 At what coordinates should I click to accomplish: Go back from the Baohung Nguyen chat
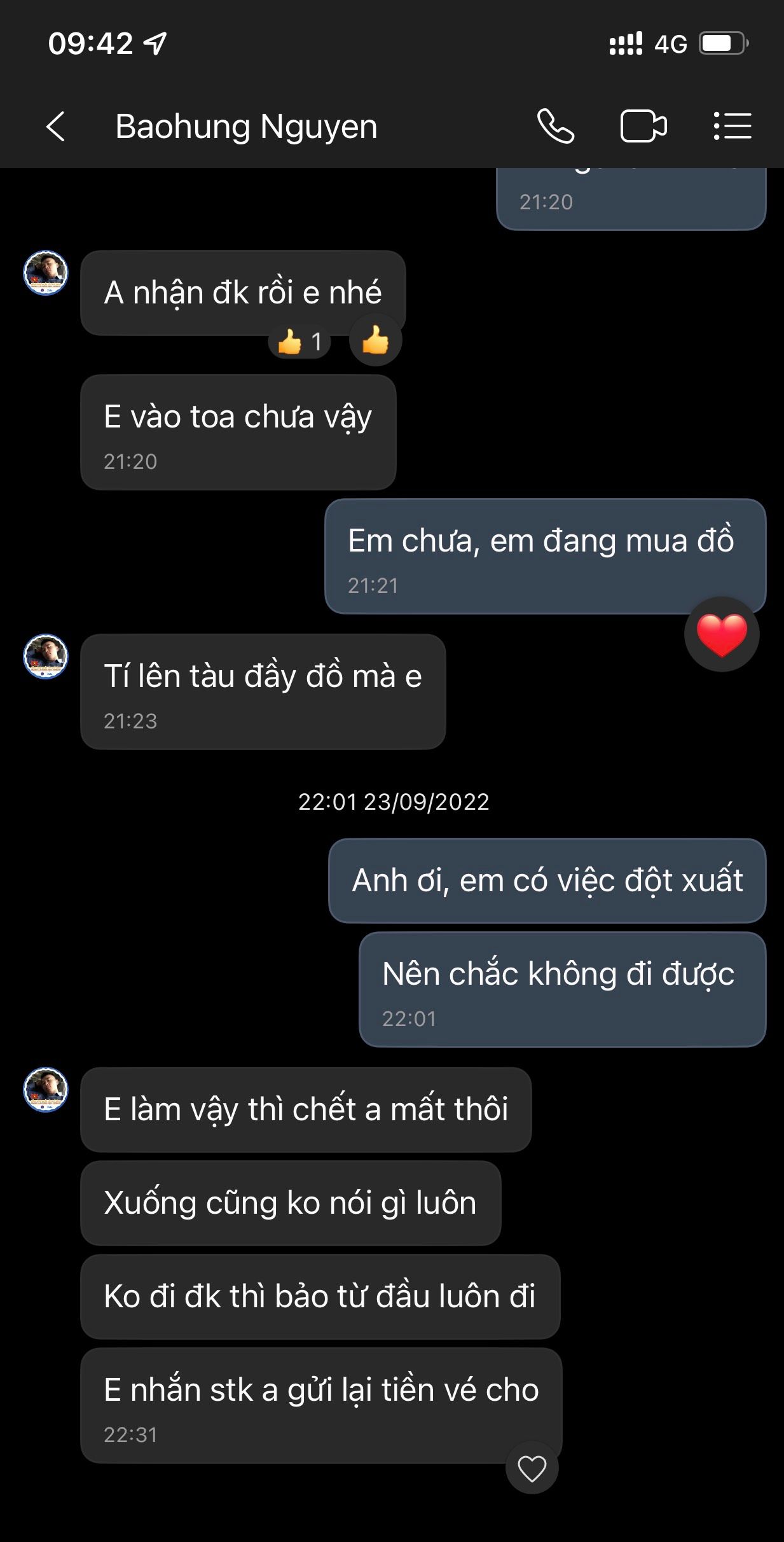[56, 126]
